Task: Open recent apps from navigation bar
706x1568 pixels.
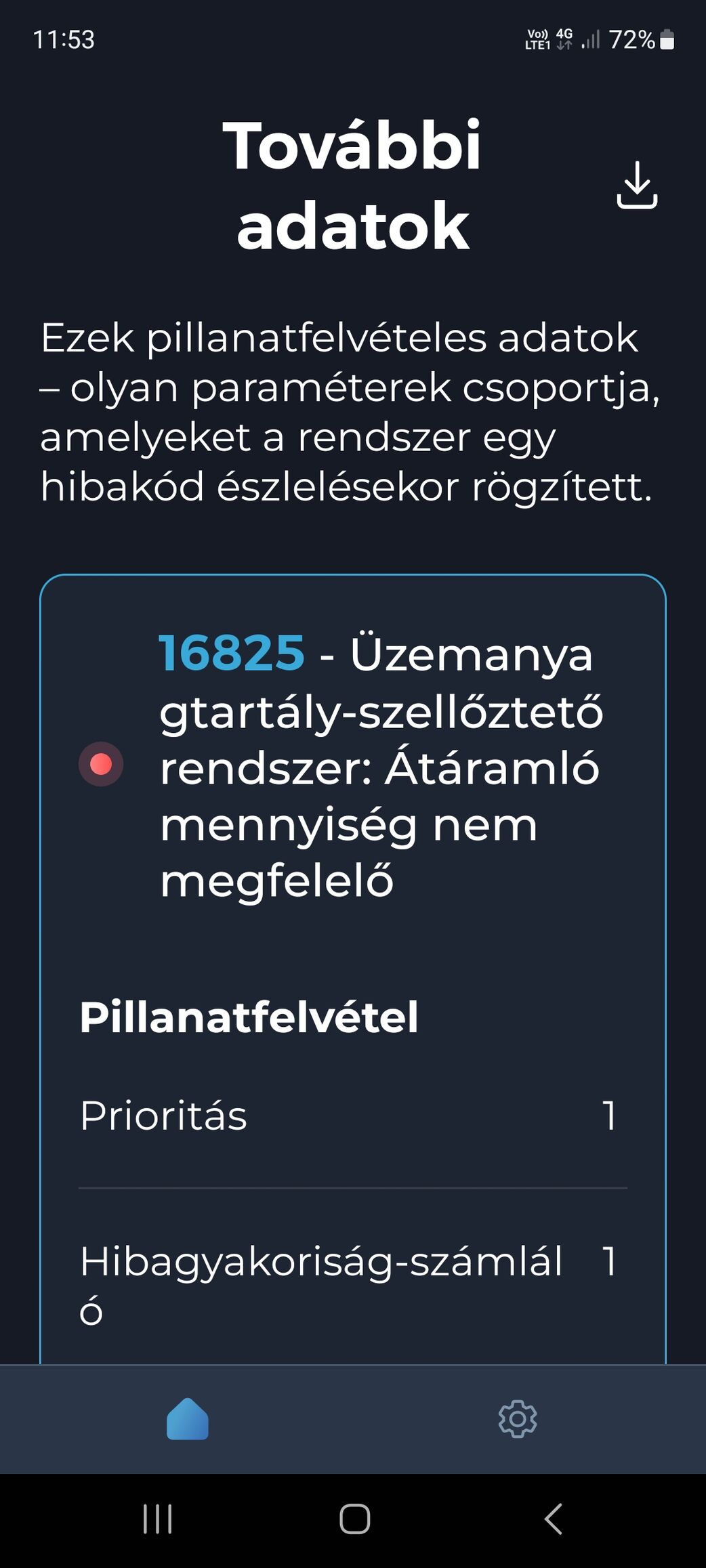Action: pos(158,1519)
